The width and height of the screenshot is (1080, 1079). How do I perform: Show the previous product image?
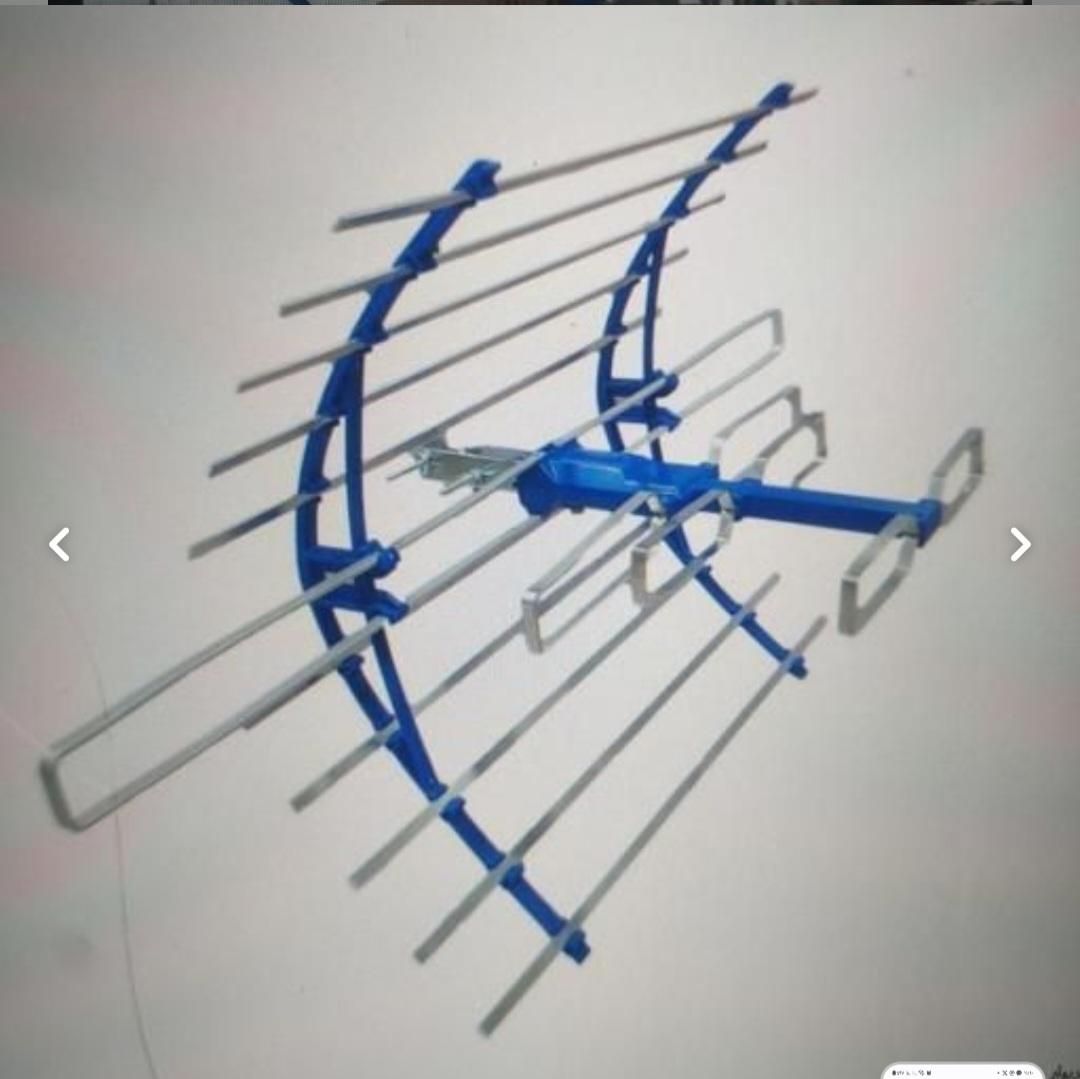point(59,545)
